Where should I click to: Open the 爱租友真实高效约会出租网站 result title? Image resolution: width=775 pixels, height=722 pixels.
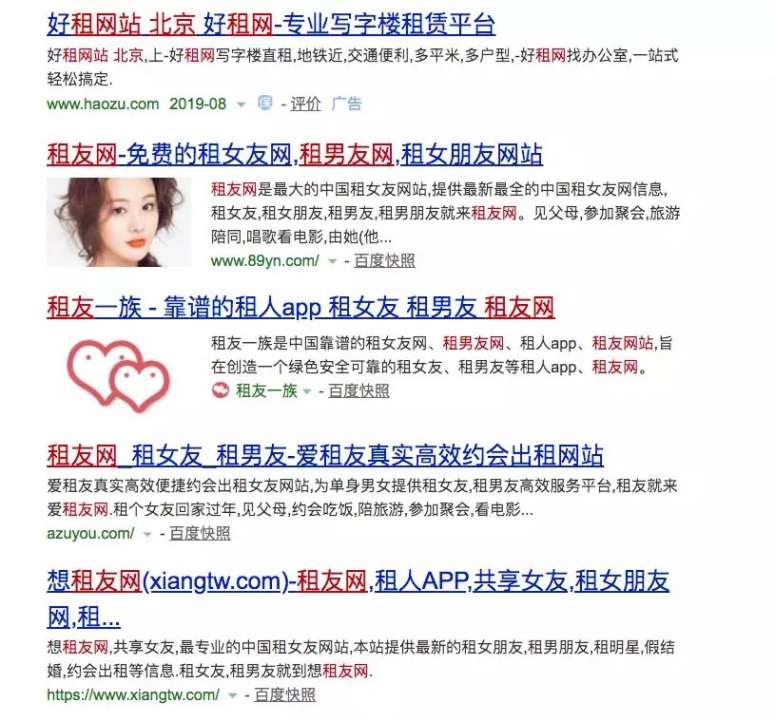325,456
